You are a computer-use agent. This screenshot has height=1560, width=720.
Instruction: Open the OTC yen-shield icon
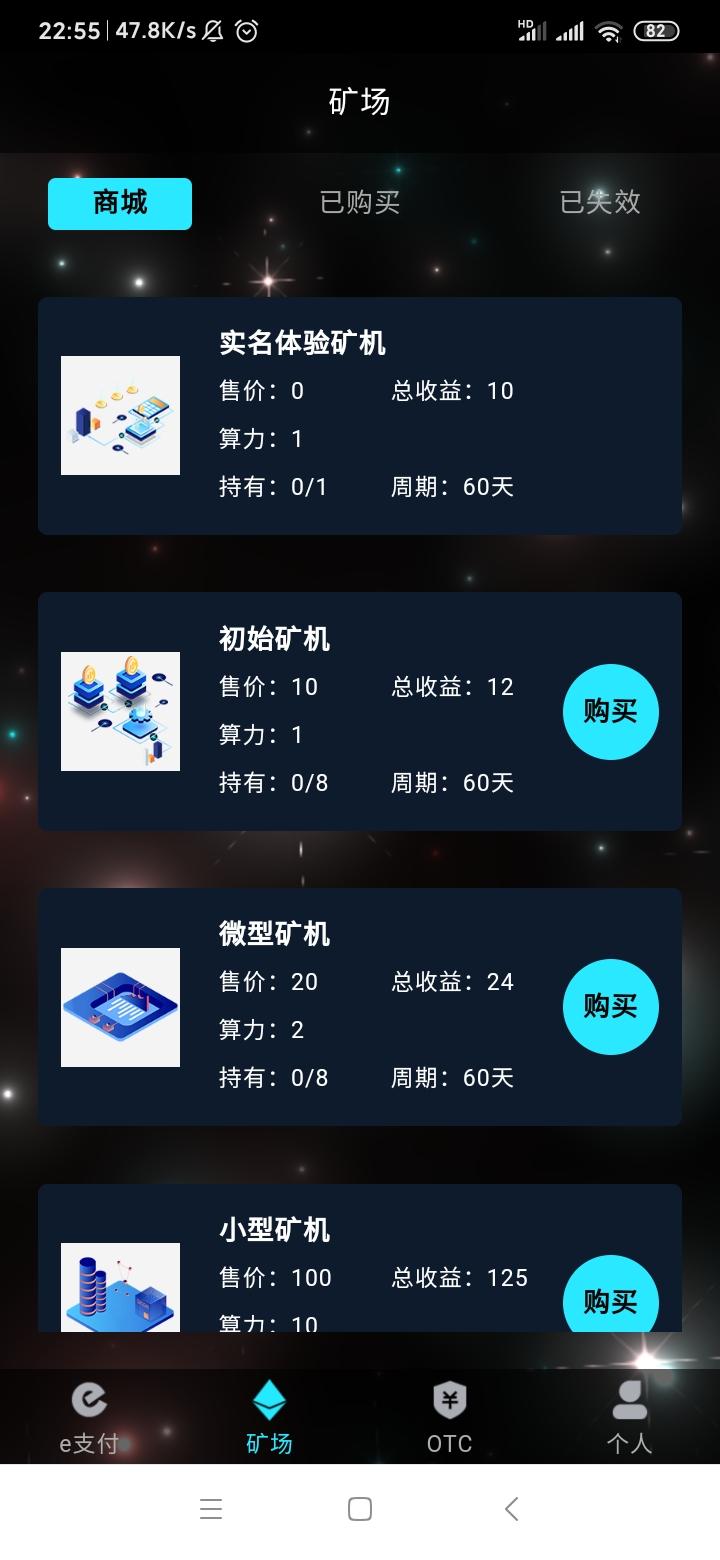point(449,1400)
